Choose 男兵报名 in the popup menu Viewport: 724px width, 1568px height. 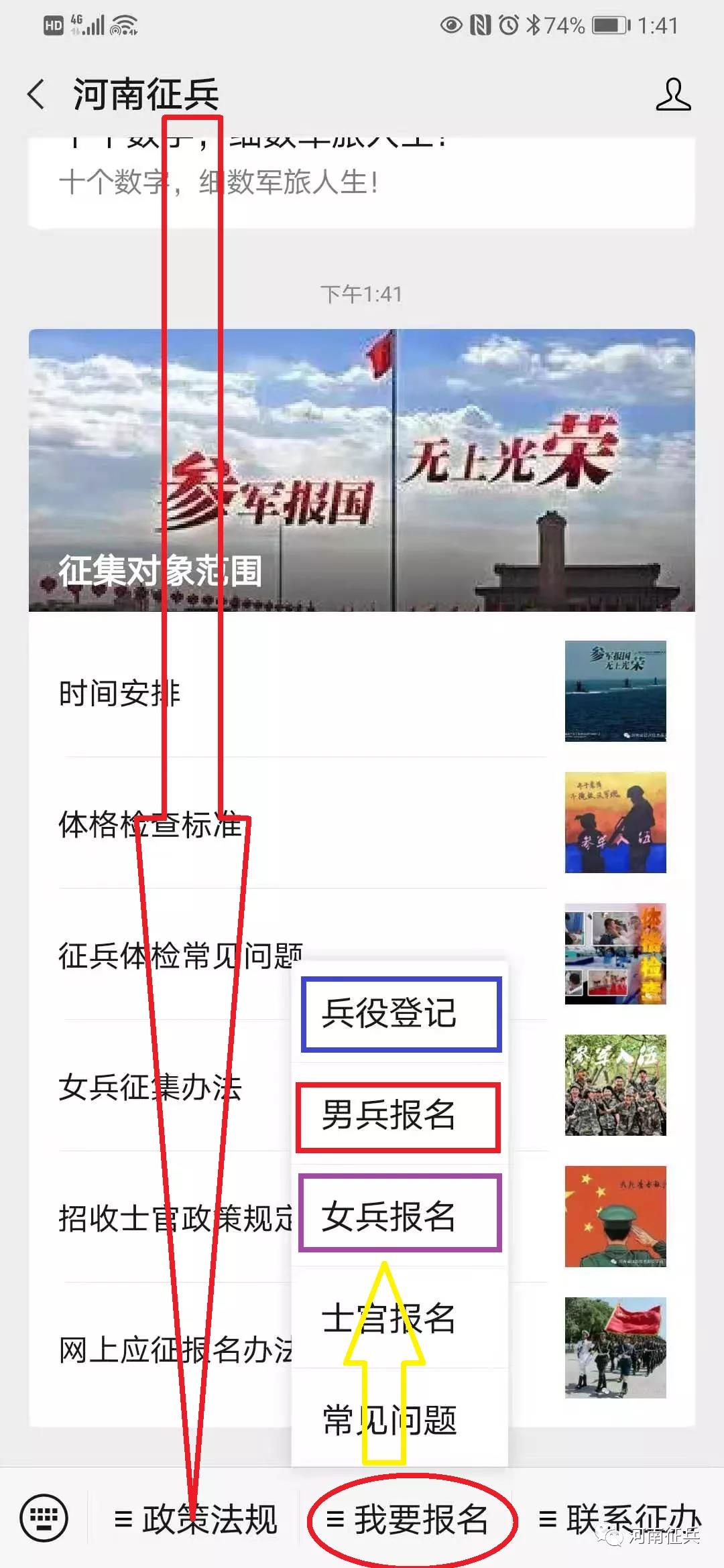[x=399, y=1116]
